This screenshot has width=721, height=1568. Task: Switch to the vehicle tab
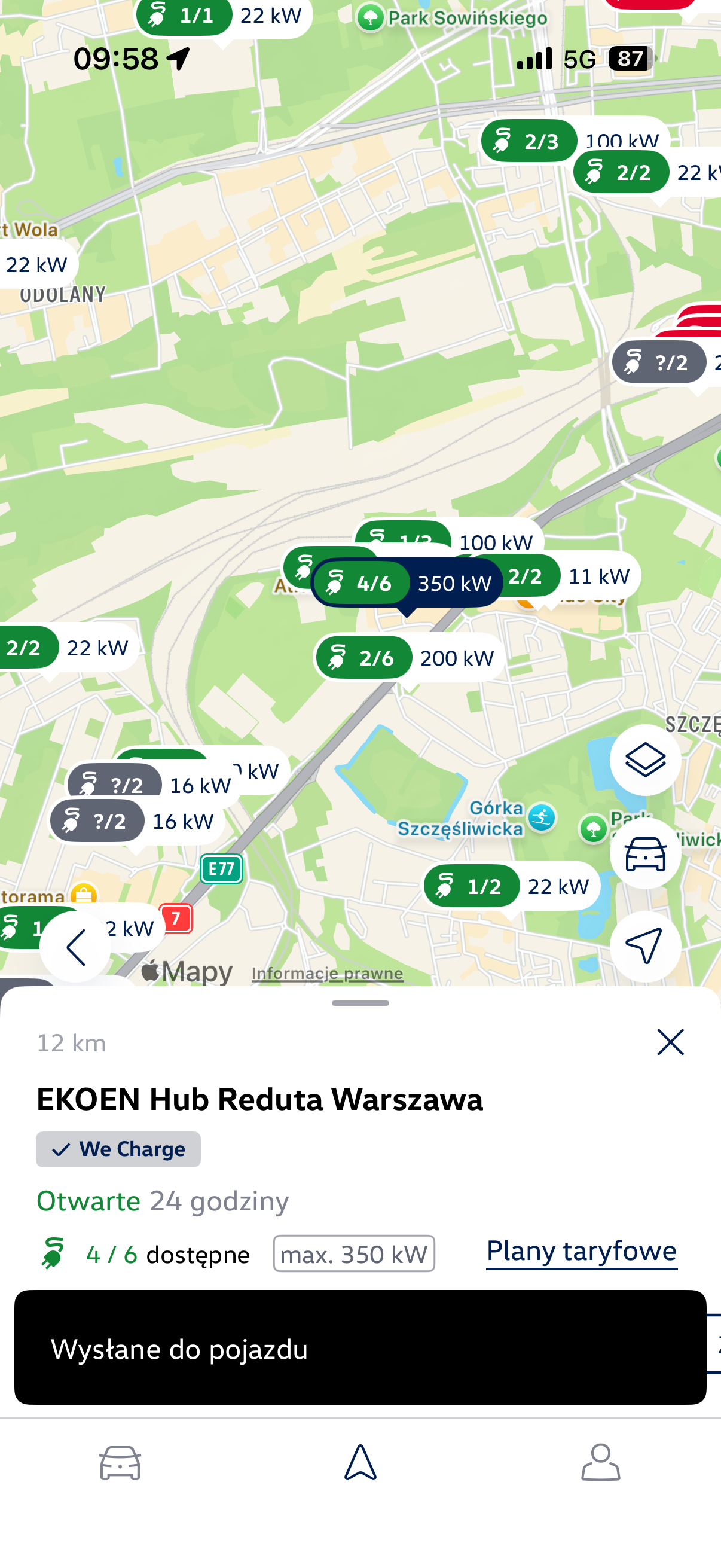[120, 1462]
